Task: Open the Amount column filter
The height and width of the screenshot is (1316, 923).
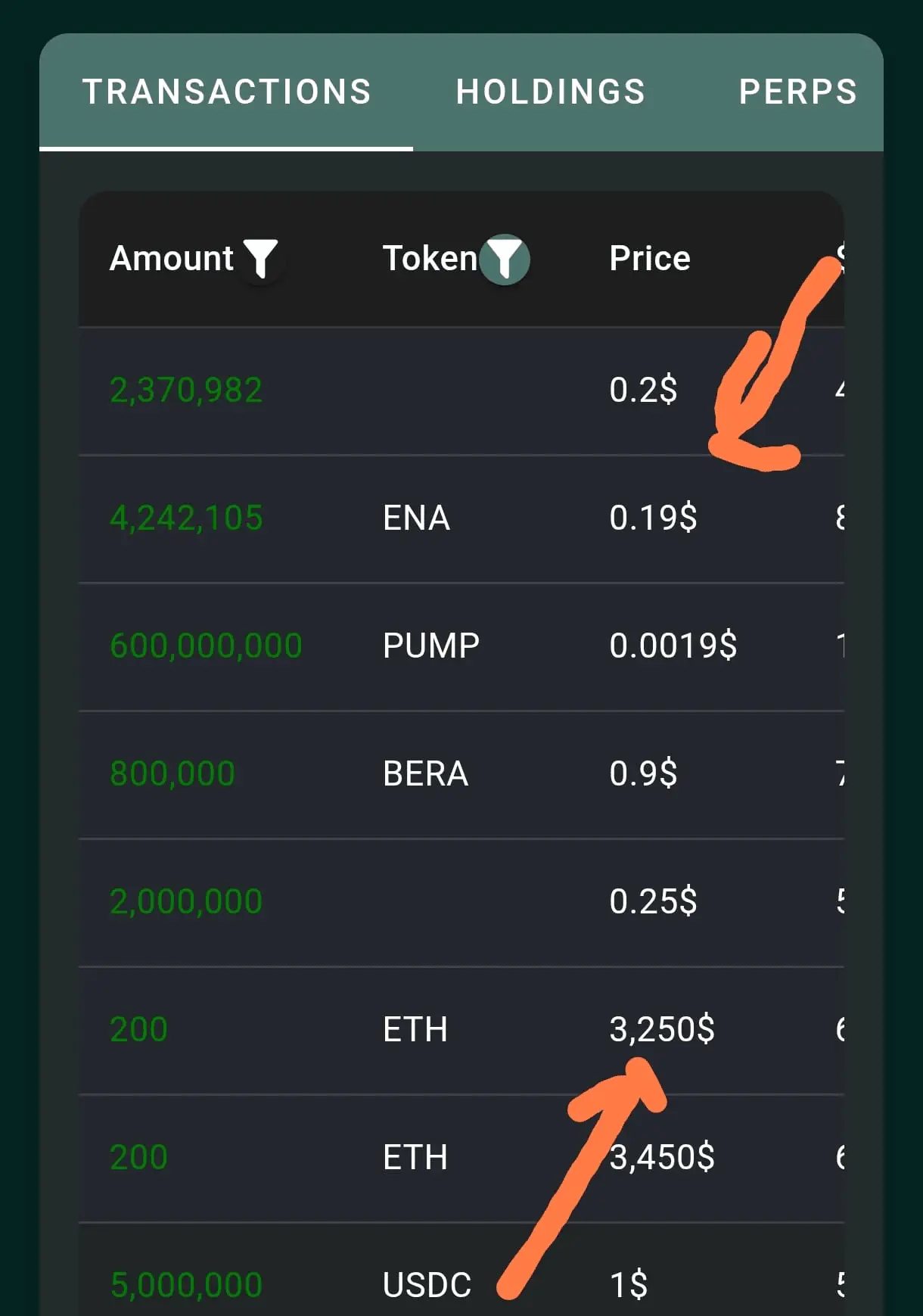Action: point(261,259)
